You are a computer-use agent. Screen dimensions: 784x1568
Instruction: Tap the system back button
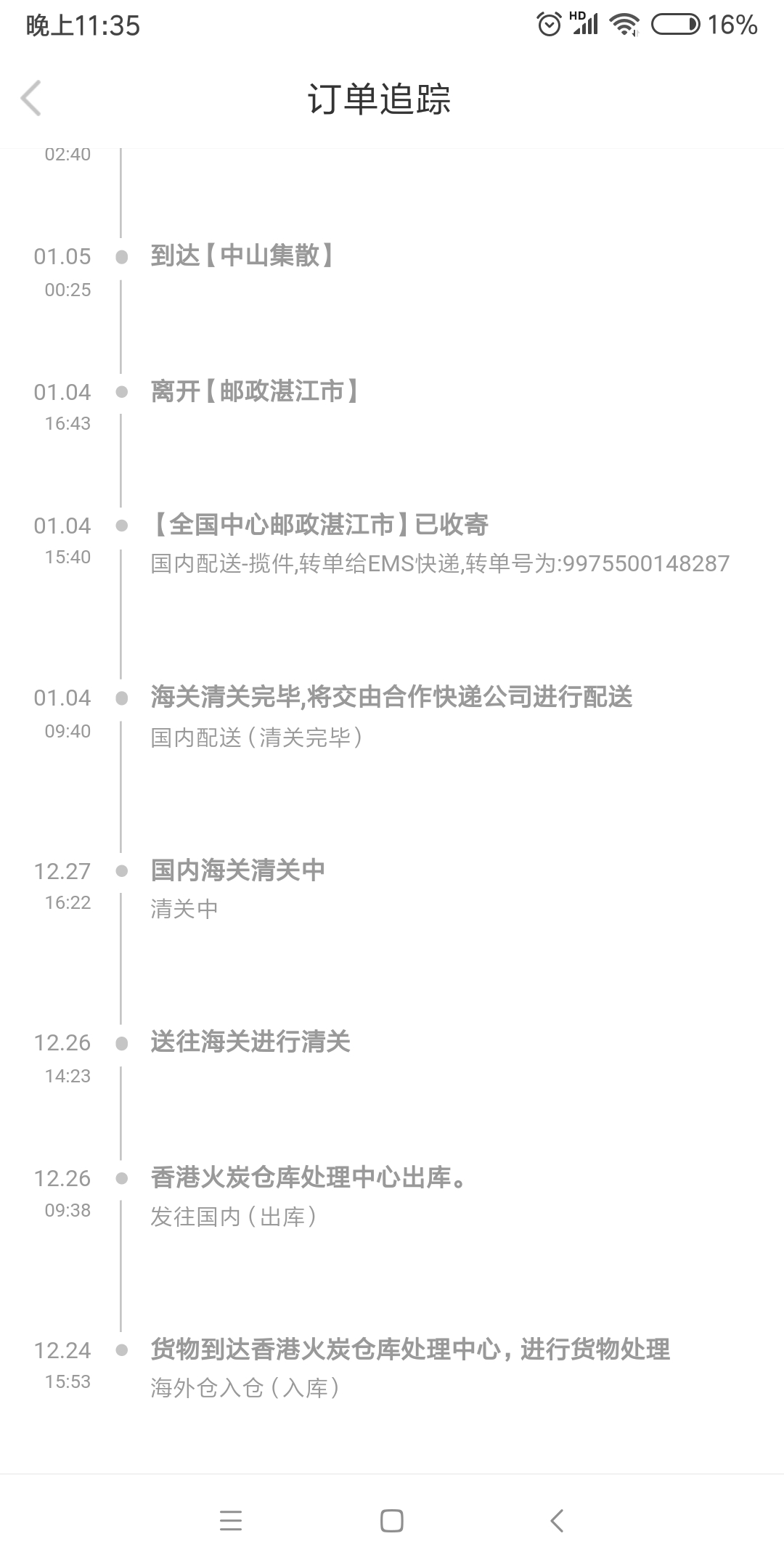(x=557, y=1520)
